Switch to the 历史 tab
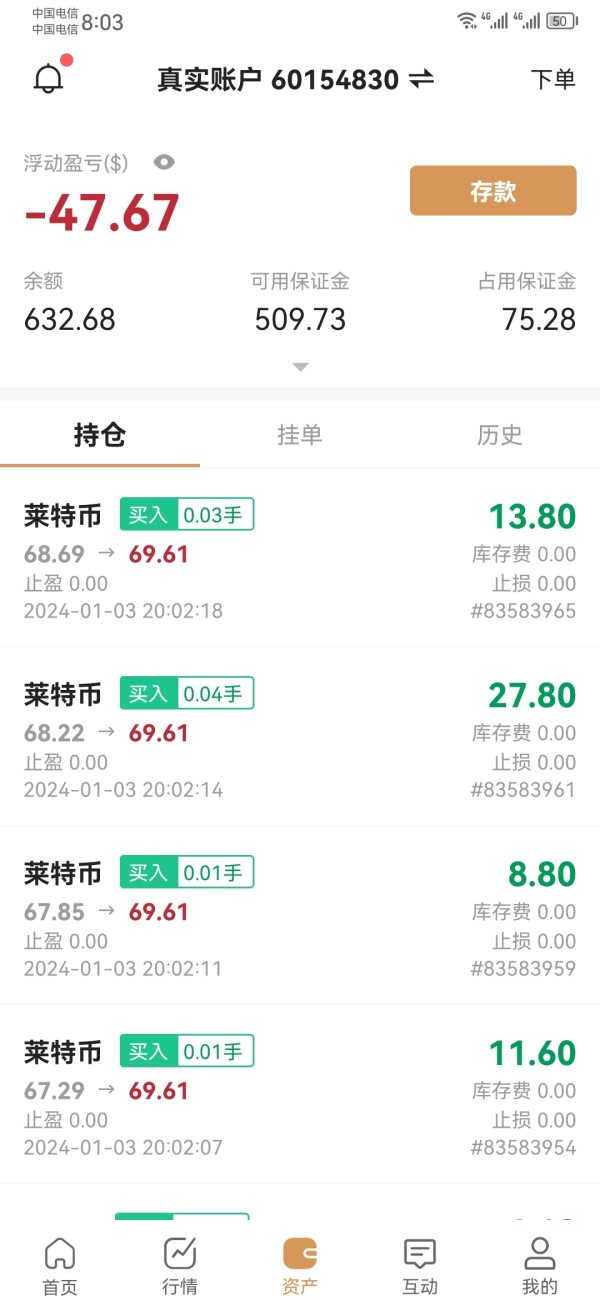This screenshot has width=600, height=1300. (x=500, y=435)
